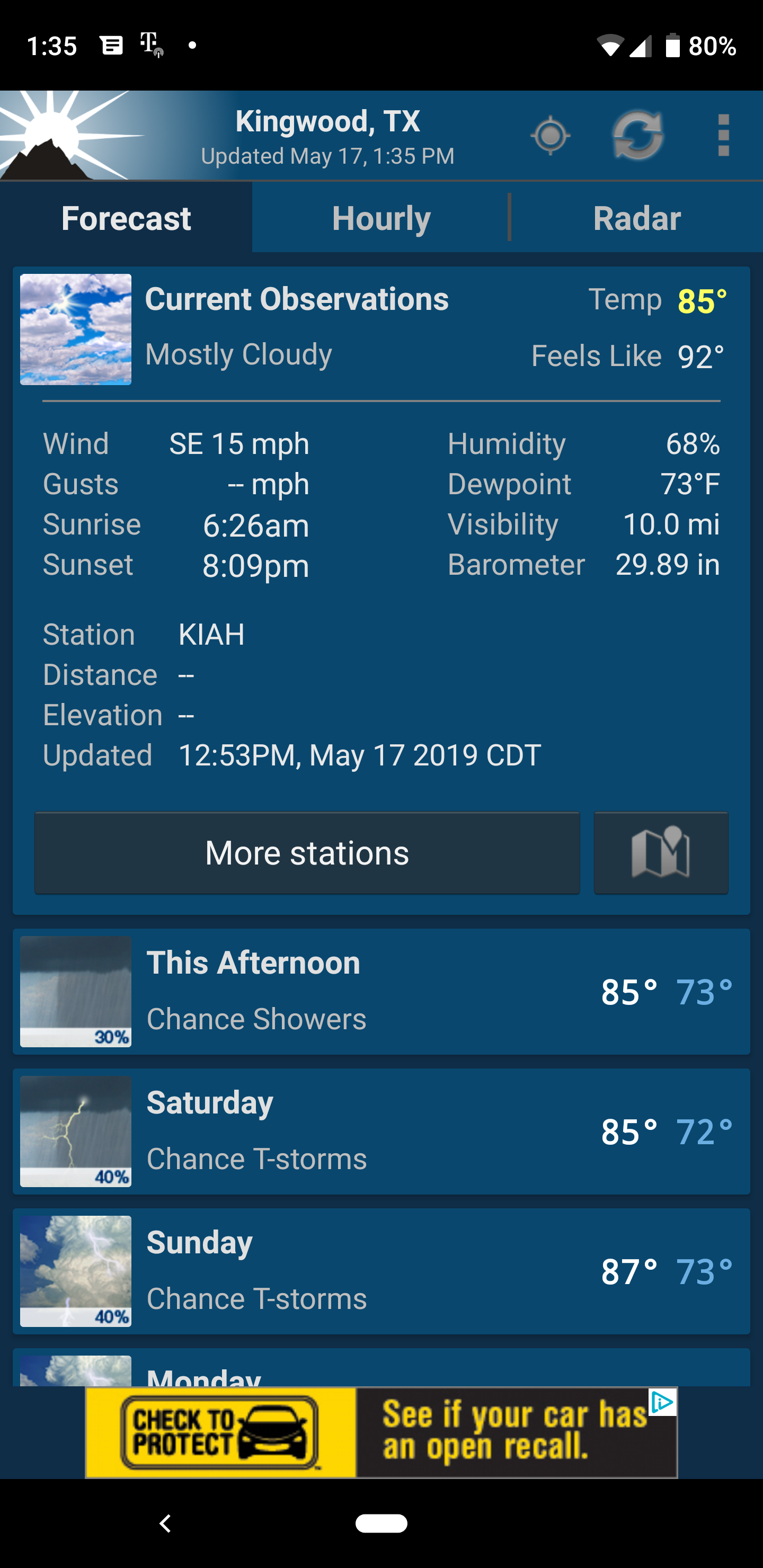Tap the home pill to go home
763x1568 pixels.
pyautogui.click(x=381, y=1523)
